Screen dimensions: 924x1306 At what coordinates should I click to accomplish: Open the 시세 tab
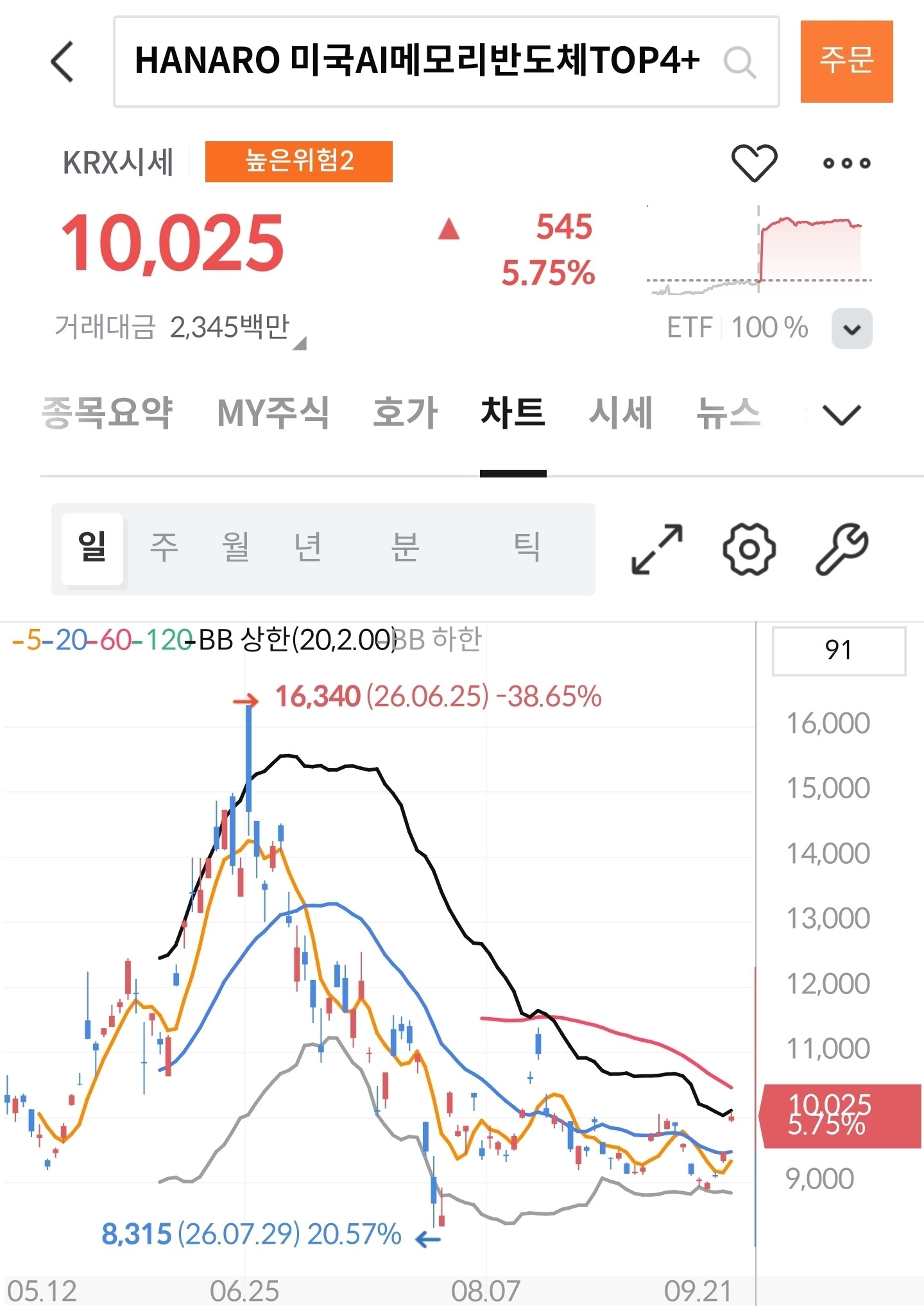pos(620,413)
